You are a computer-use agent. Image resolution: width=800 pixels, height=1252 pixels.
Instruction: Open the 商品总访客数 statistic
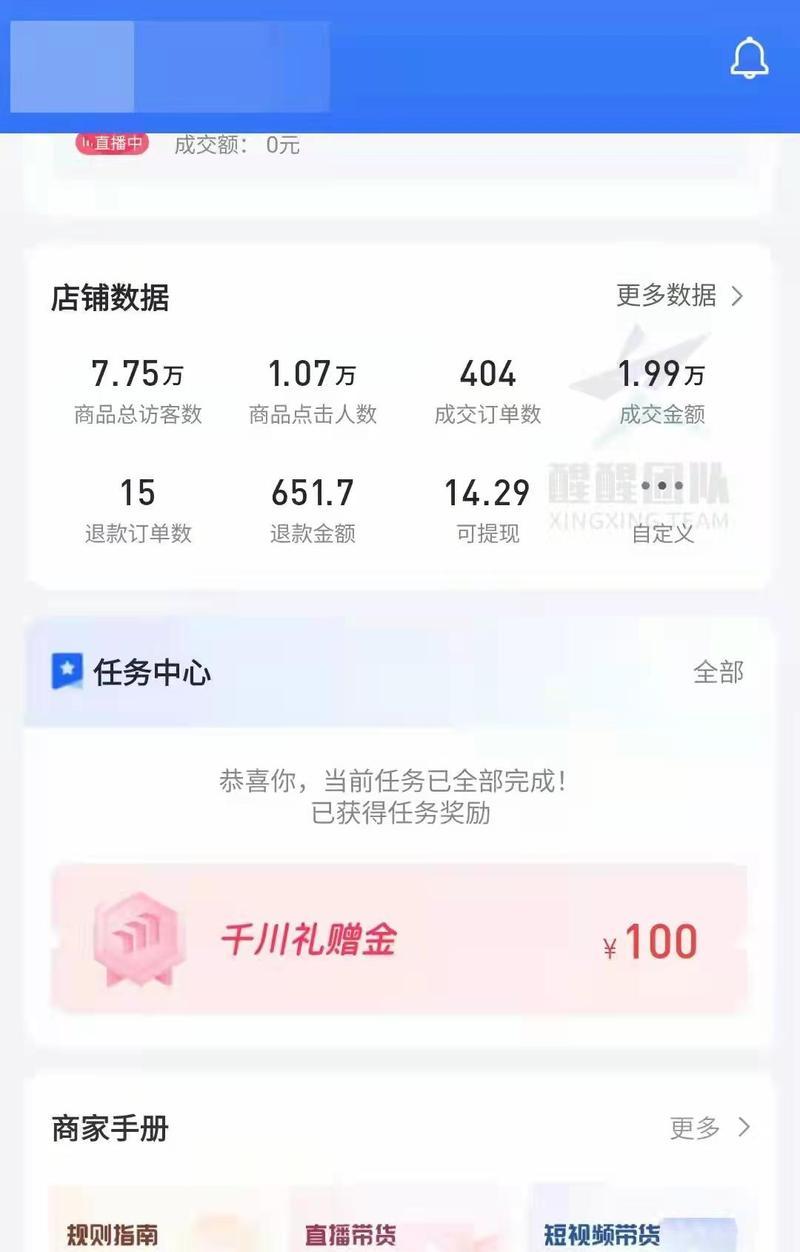pos(138,391)
